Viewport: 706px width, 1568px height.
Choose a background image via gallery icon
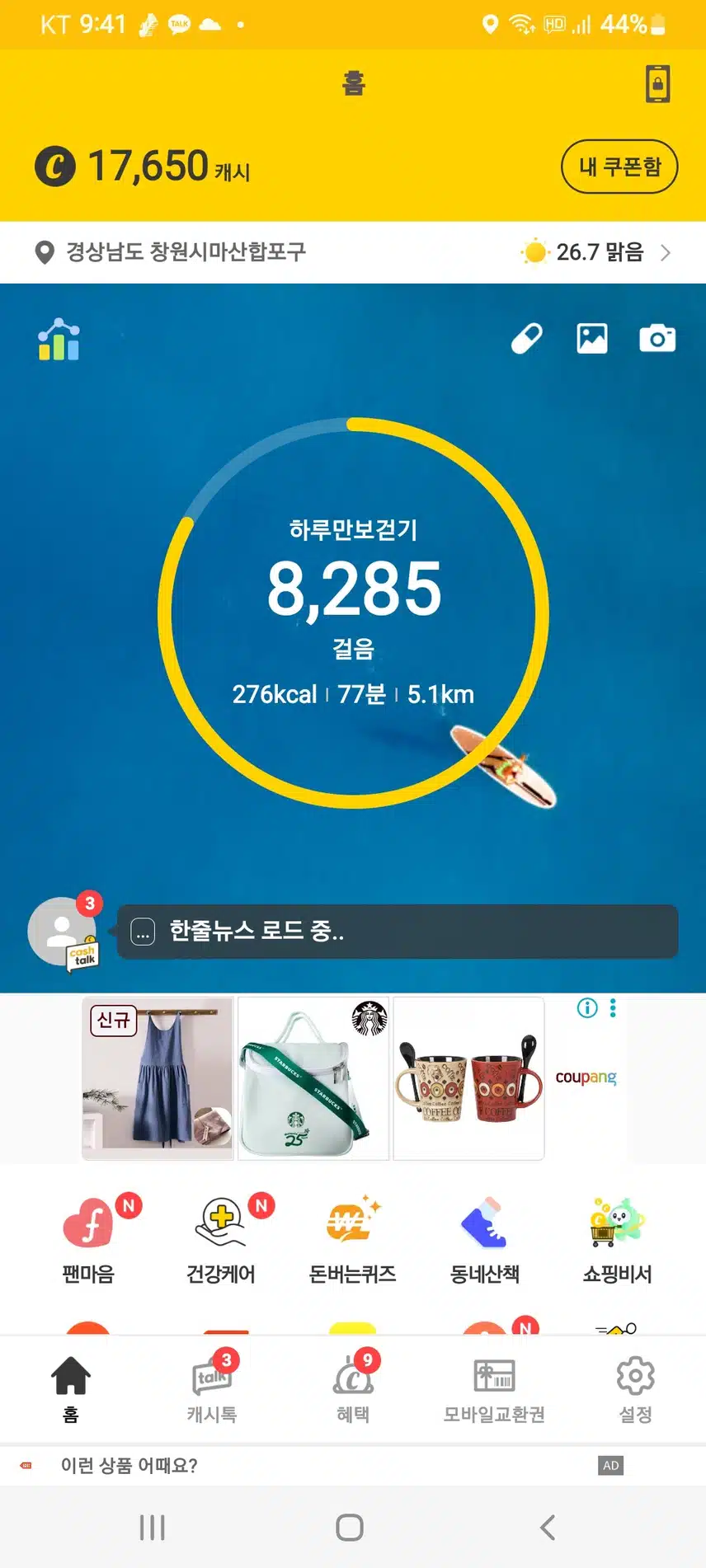[591, 338]
